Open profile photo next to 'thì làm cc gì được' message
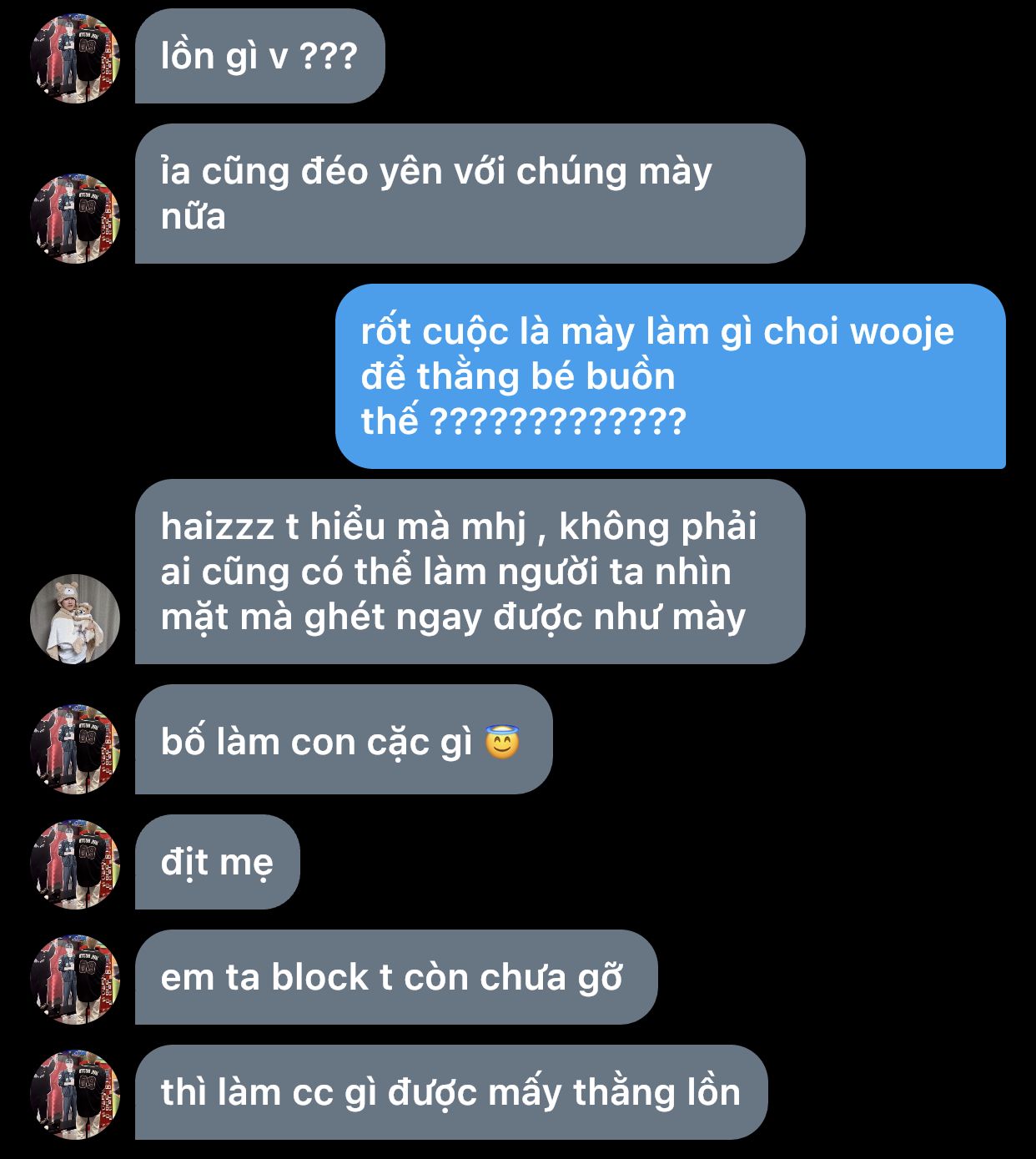This screenshot has height=1159, width=1036. [x=75, y=1095]
